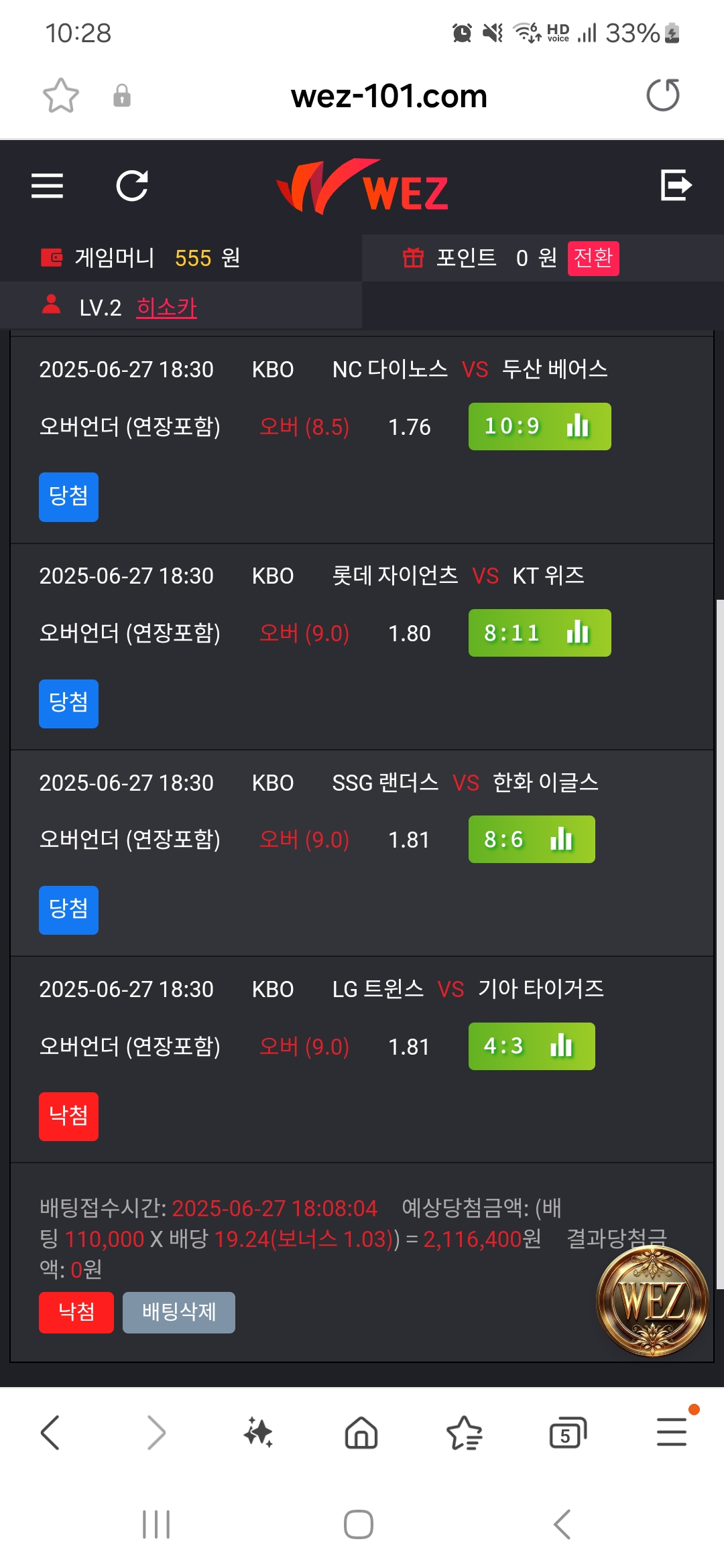The height and width of the screenshot is (1568, 724).
Task: Open the 10:9 score stats button
Action: 540,426
